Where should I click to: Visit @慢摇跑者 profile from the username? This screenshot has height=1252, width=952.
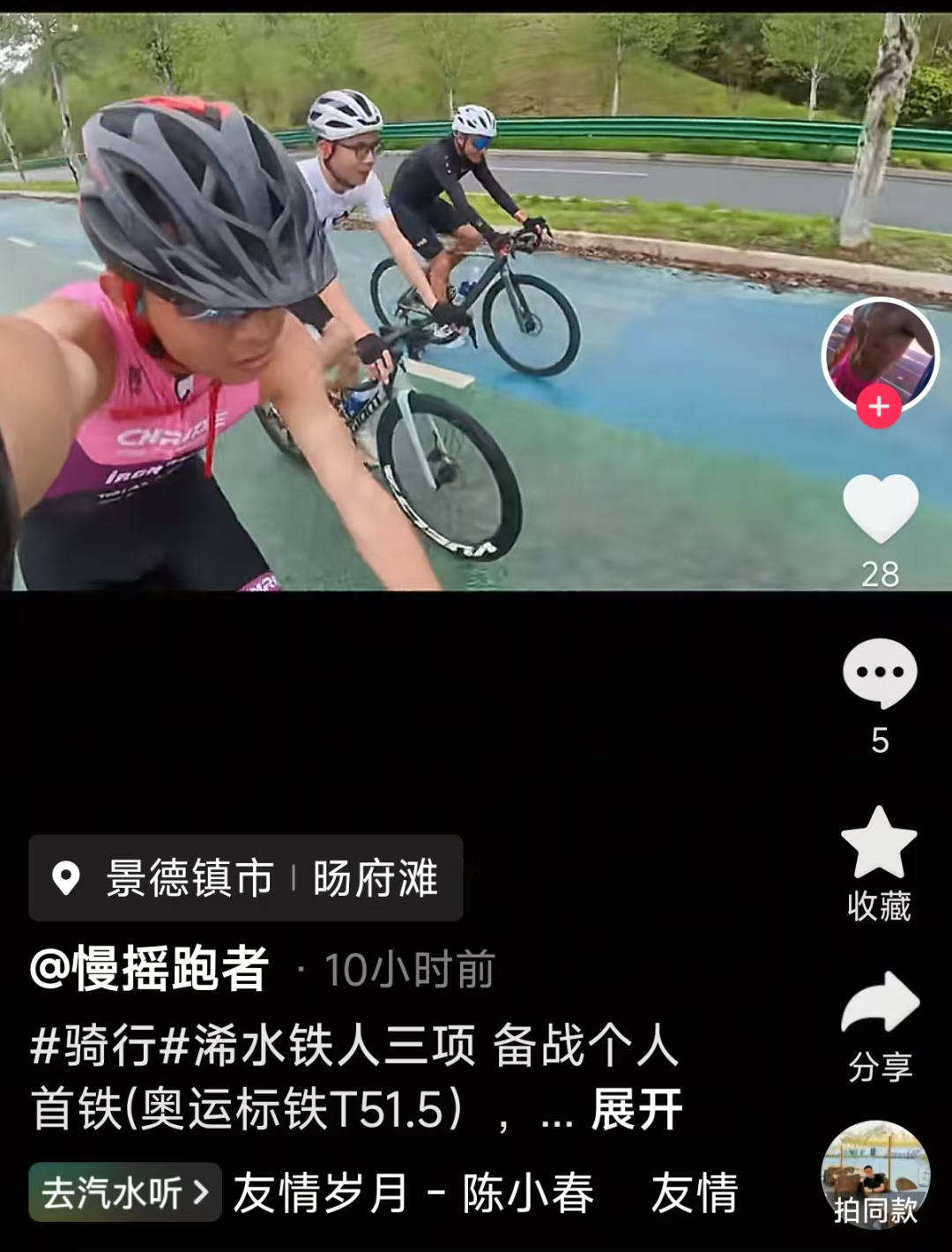point(150,969)
